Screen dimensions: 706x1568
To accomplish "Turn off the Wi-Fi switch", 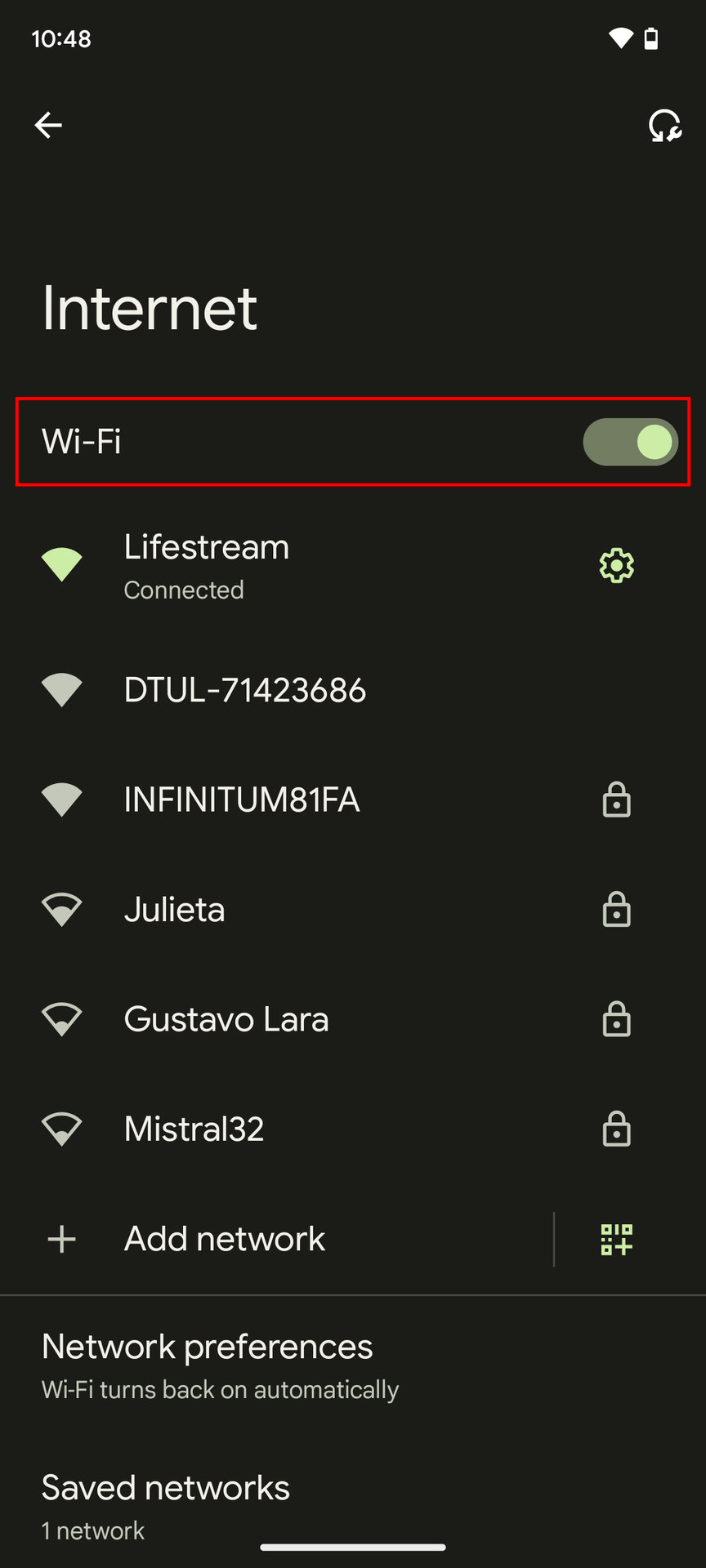I will point(629,442).
